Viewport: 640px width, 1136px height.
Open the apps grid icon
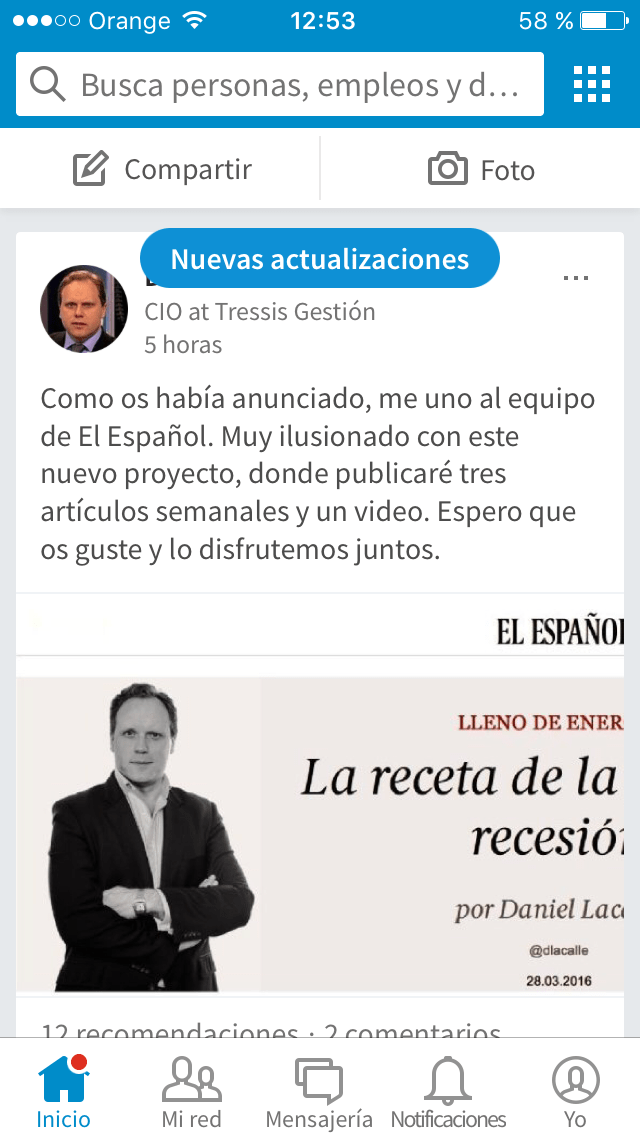[x=592, y=85]
